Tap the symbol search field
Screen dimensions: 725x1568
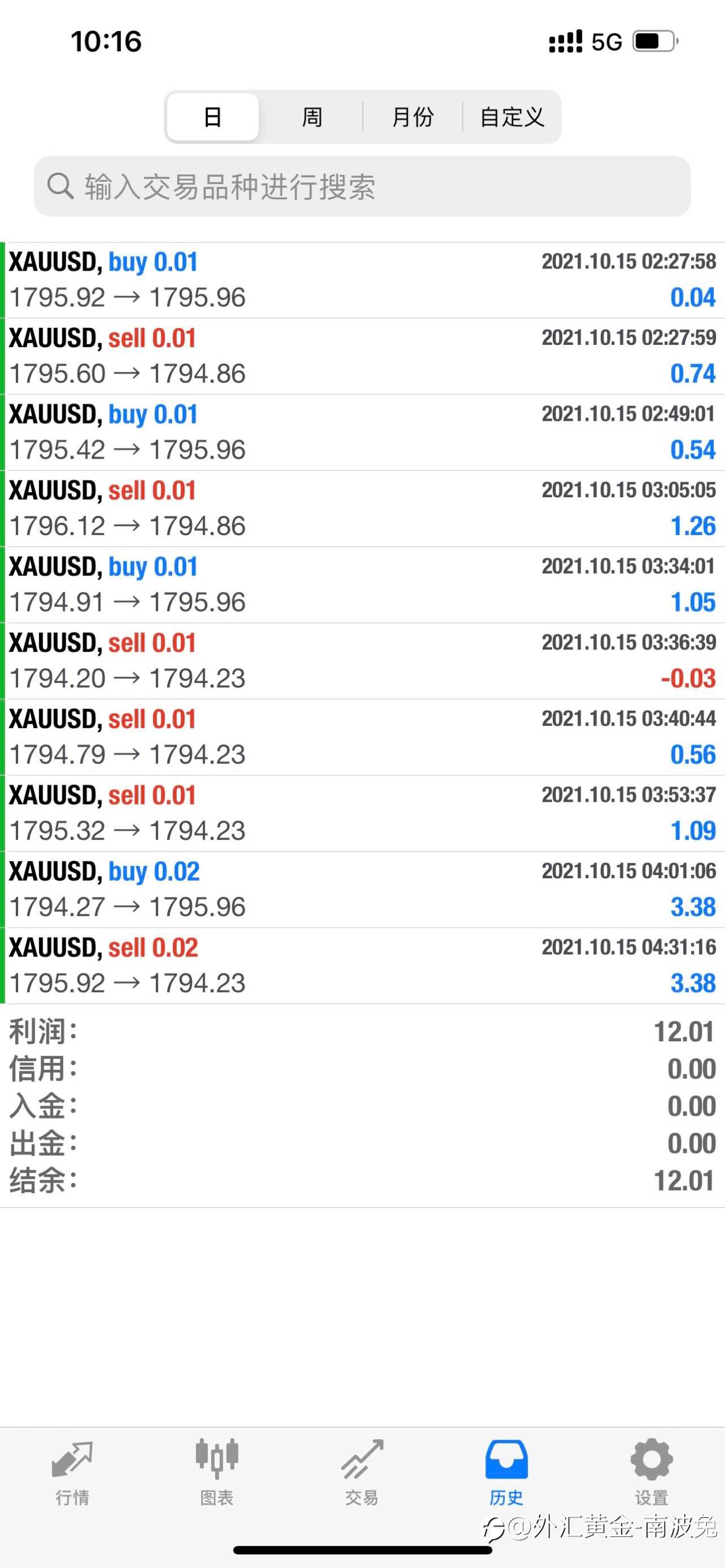362,186
